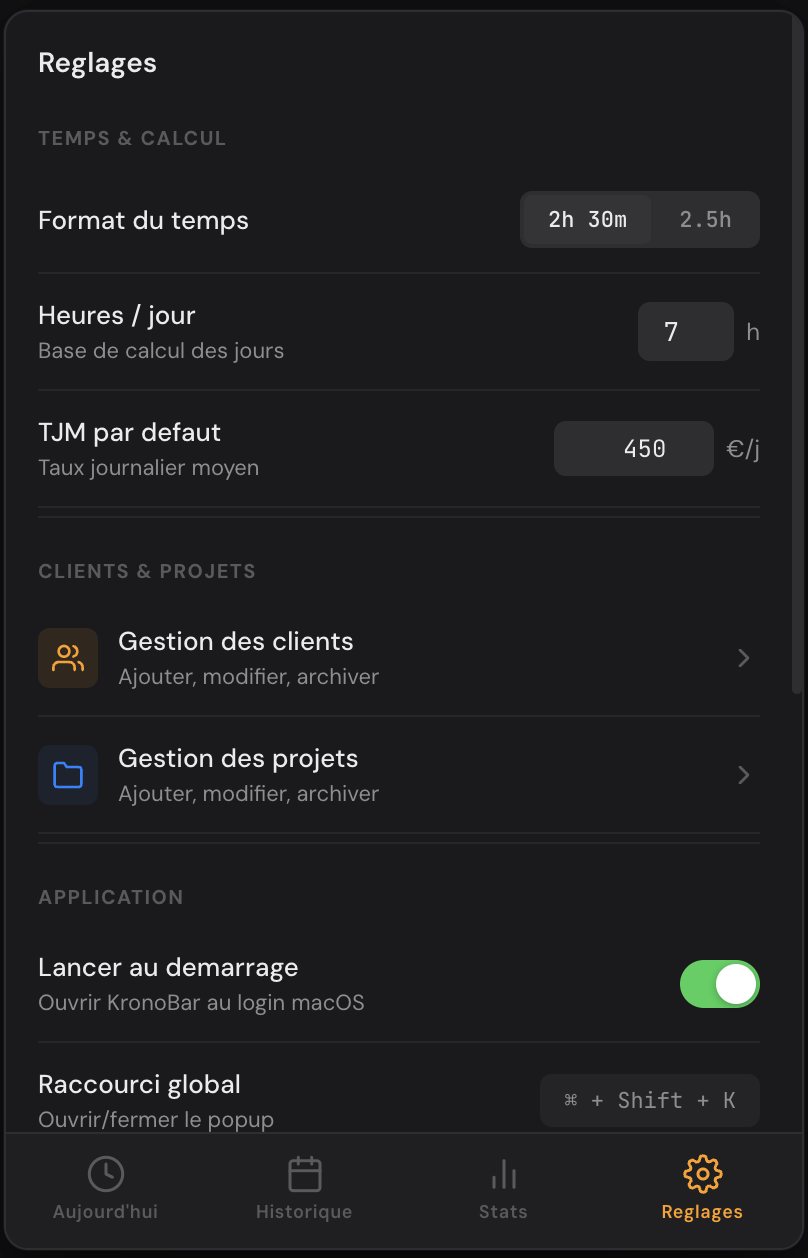Switch to the Stats tab

click(502, 1190)
